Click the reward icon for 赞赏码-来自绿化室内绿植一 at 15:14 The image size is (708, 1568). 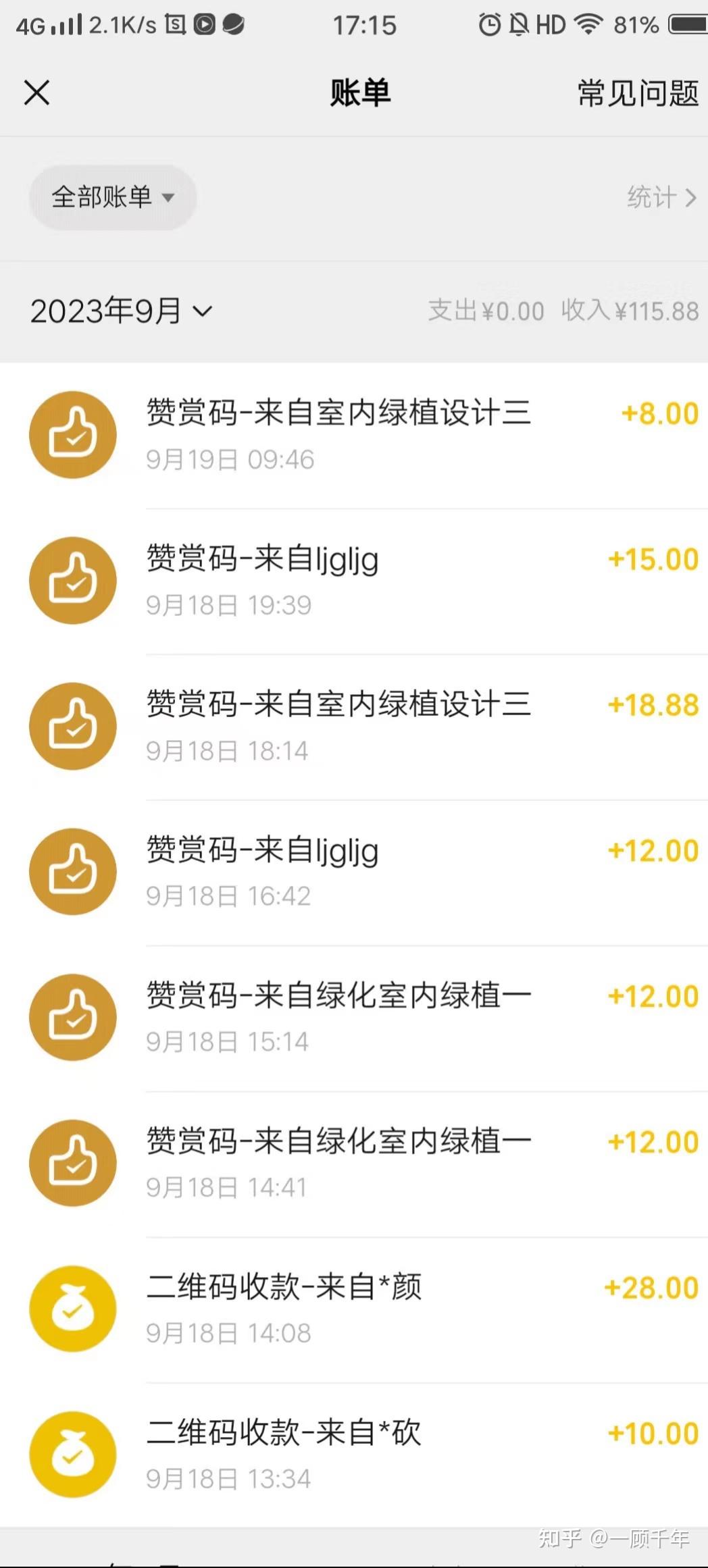click(73, 1017)
